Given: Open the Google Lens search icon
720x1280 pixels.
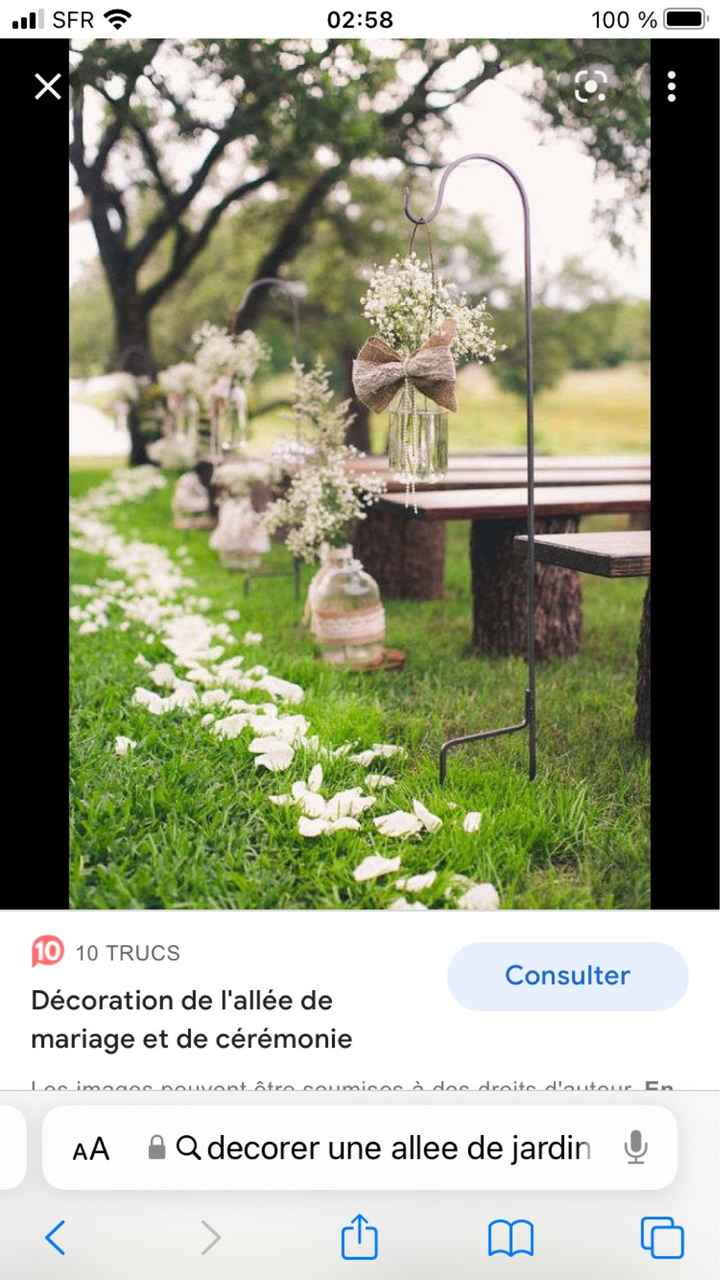Looking at the screenshot, I should pos(592,87).
